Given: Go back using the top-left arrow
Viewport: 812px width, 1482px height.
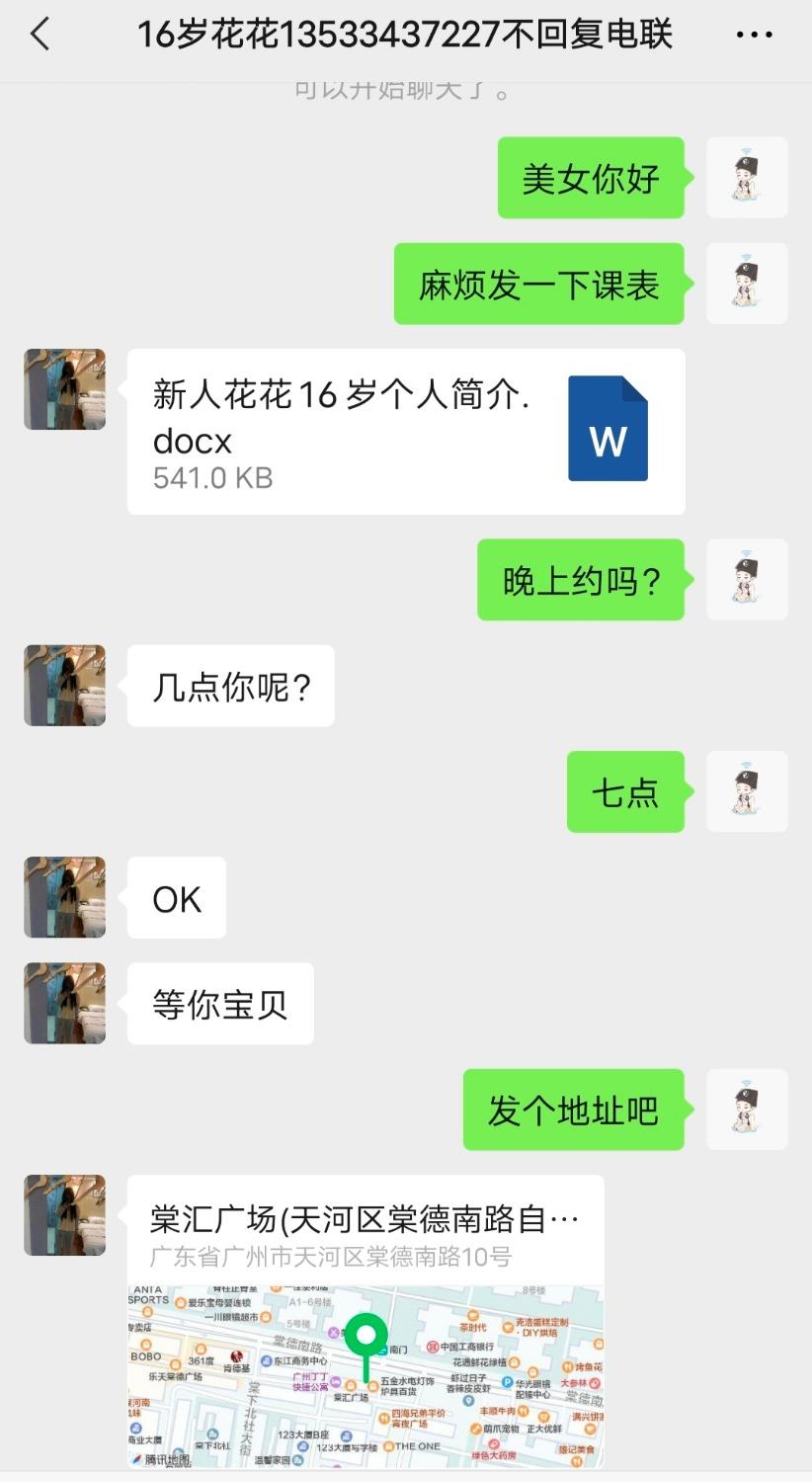Looking at the screenshot, I should pos(40,35).
